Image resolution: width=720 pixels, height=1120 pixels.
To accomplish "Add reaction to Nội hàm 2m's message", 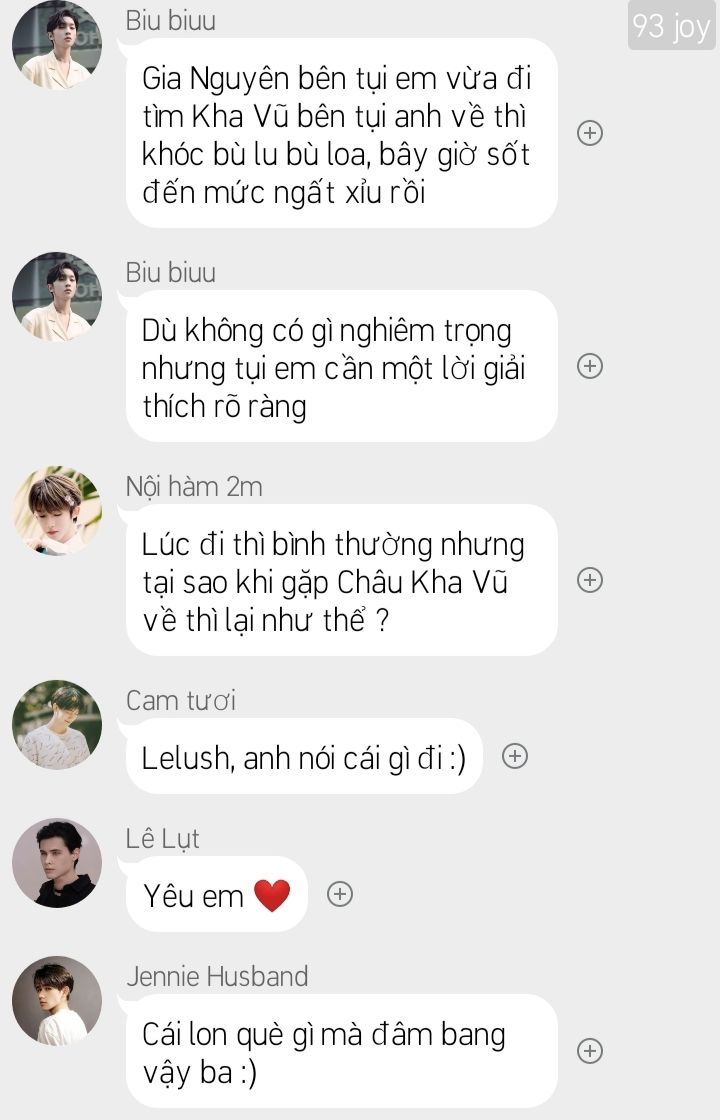I will [590, 580].
